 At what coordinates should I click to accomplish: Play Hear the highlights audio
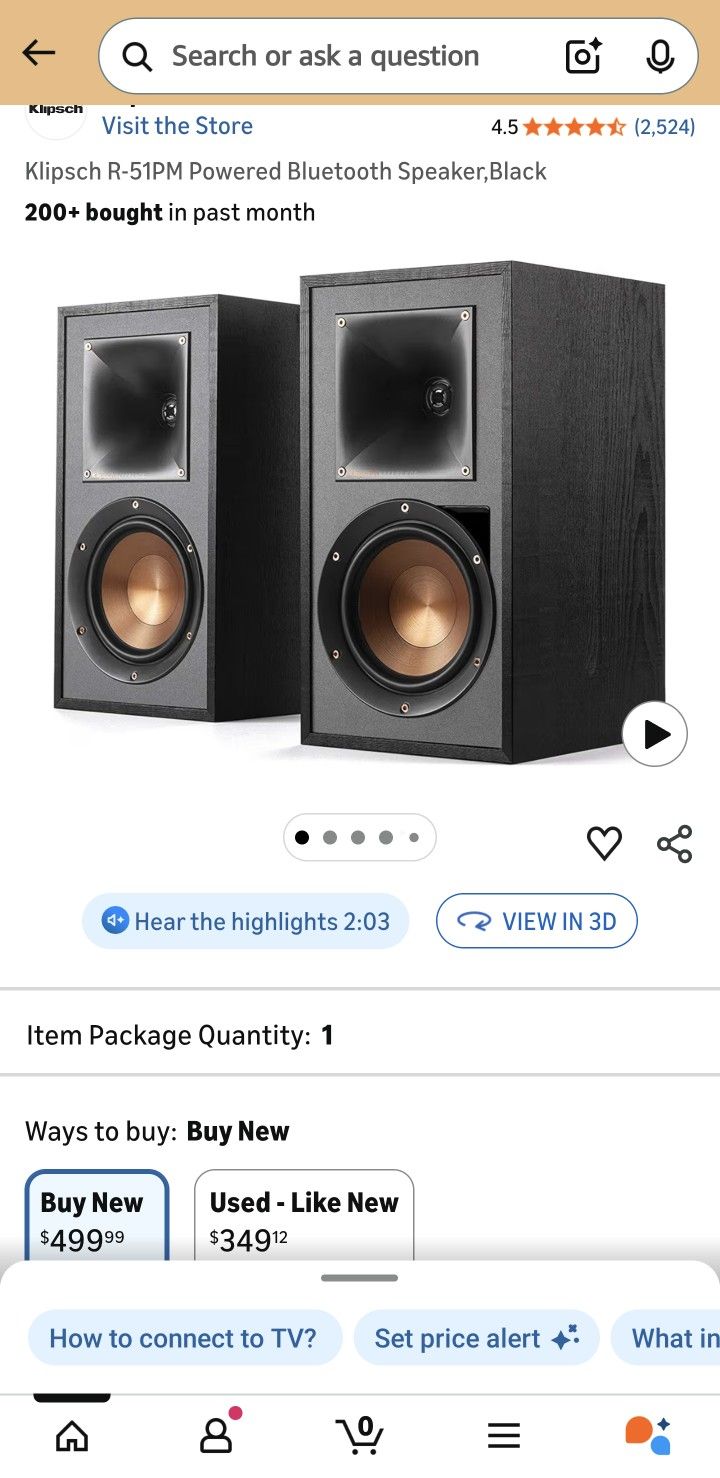coord(246,921)
